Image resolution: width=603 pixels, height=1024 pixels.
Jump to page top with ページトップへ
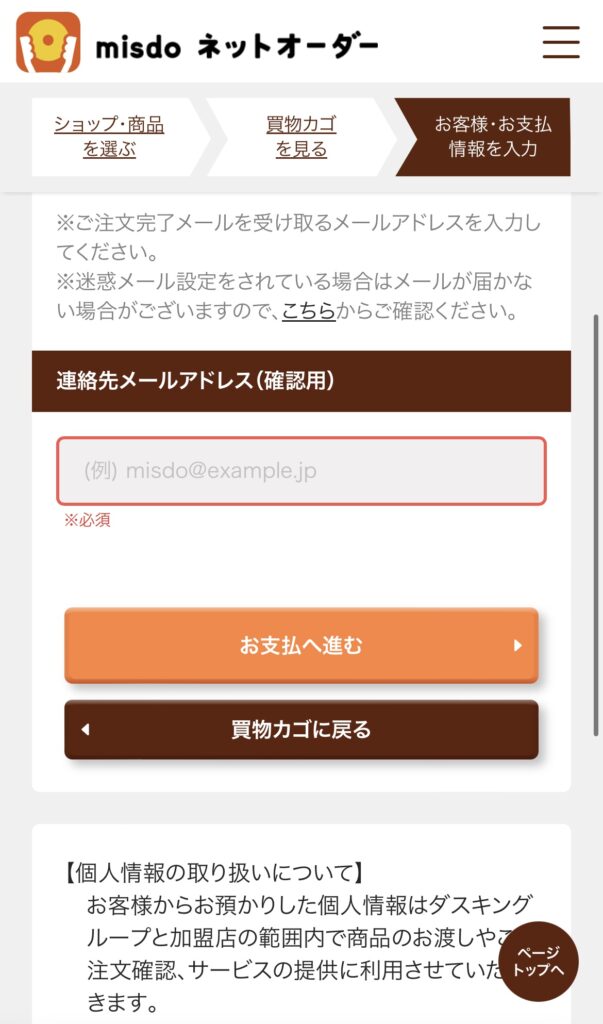pos(539,960)
